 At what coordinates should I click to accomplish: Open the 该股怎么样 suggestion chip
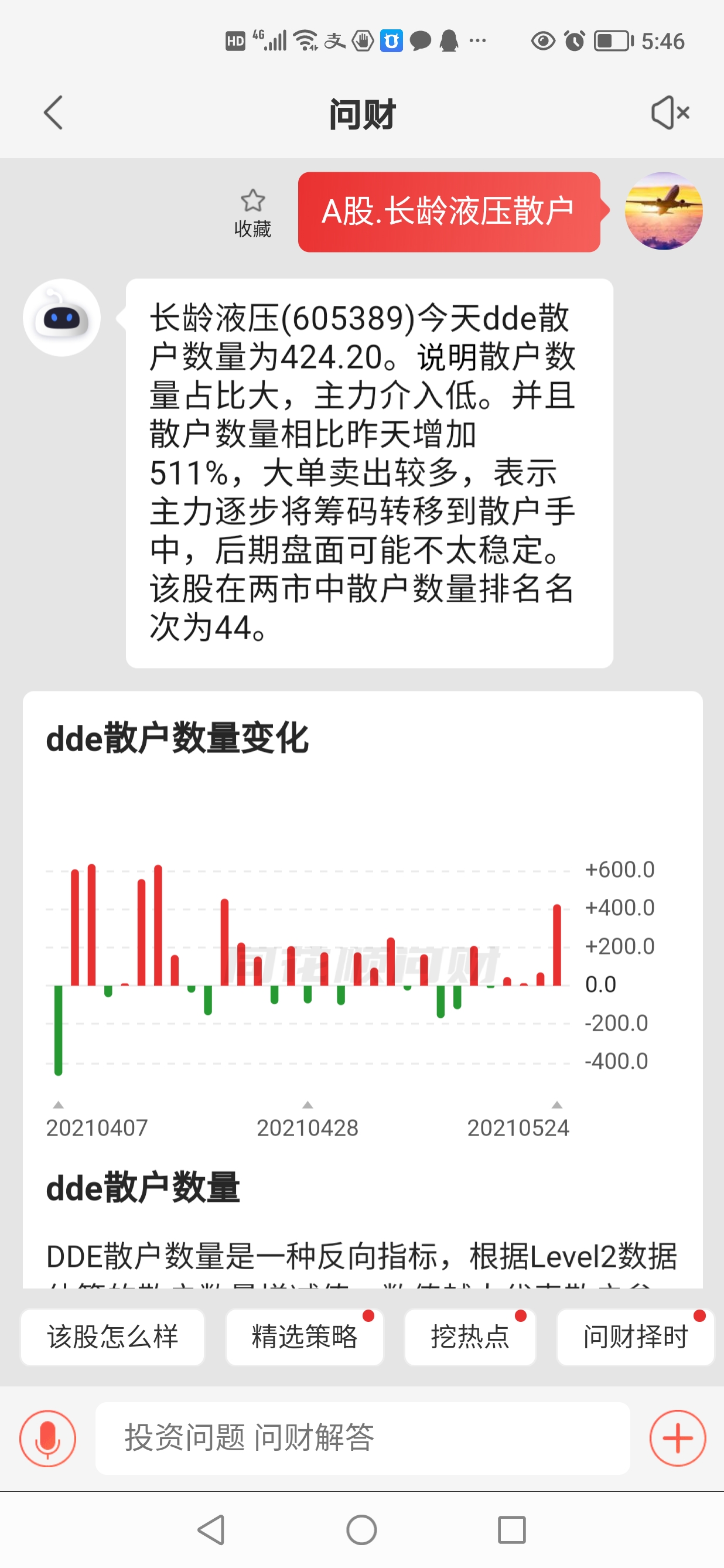(112, 1337)
